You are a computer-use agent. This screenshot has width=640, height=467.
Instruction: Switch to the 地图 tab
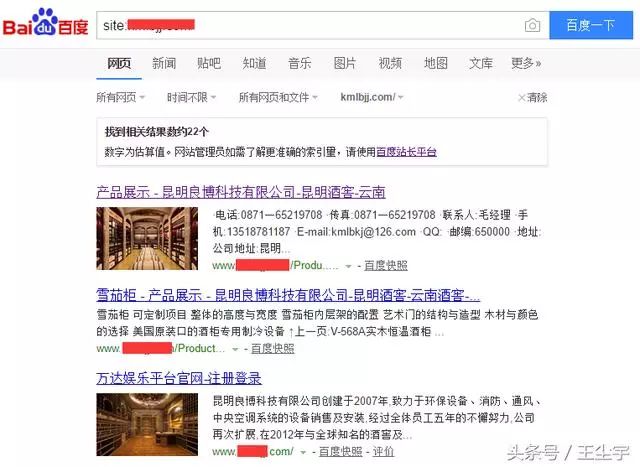coord(435,63)
